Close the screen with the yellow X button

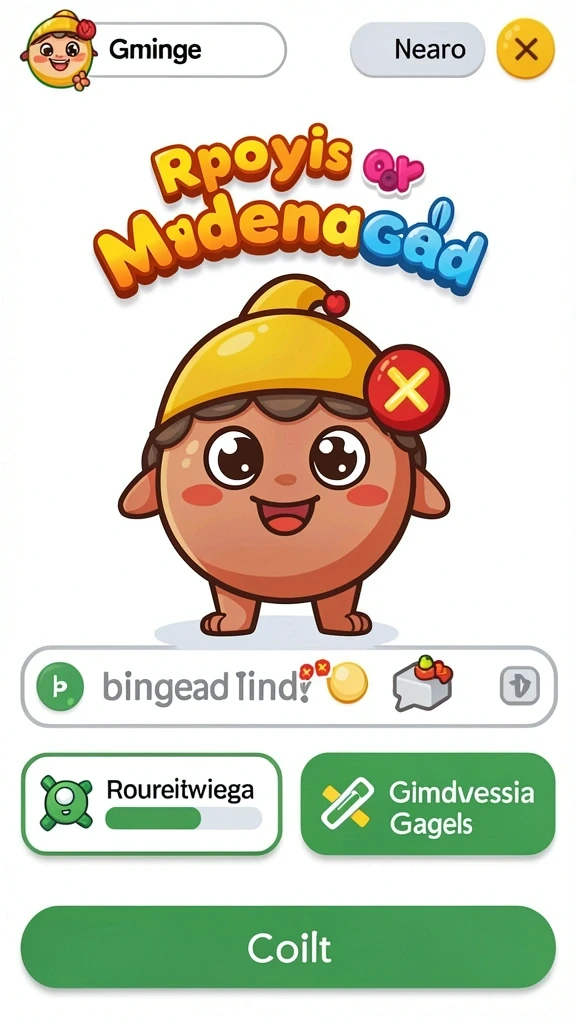[x=526, y=49]
